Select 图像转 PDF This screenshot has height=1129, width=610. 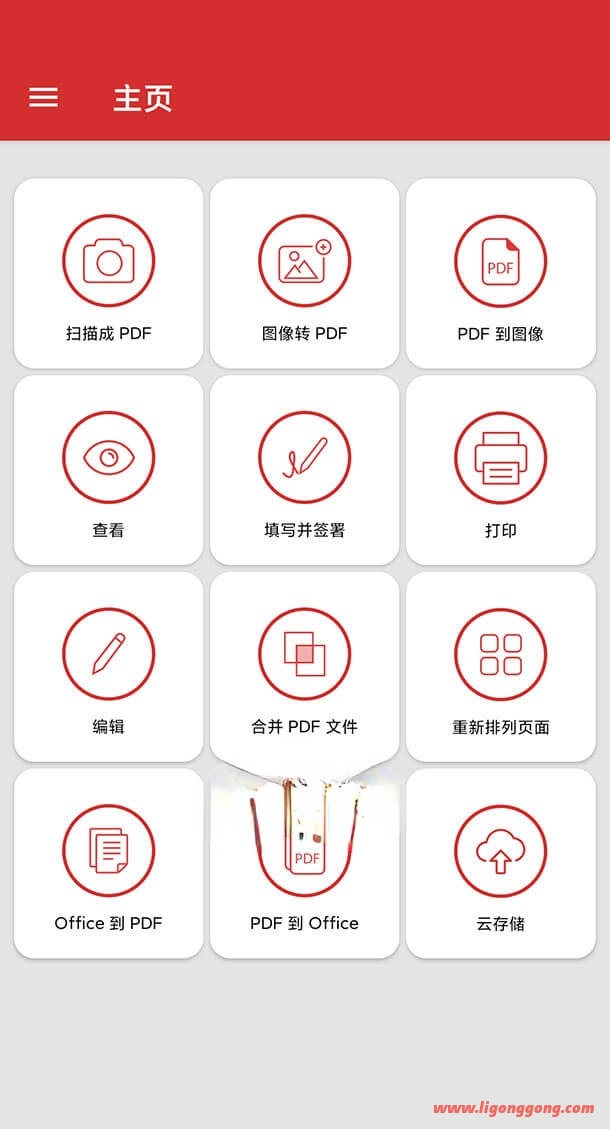pyautogui.click(x=305, y=274)
